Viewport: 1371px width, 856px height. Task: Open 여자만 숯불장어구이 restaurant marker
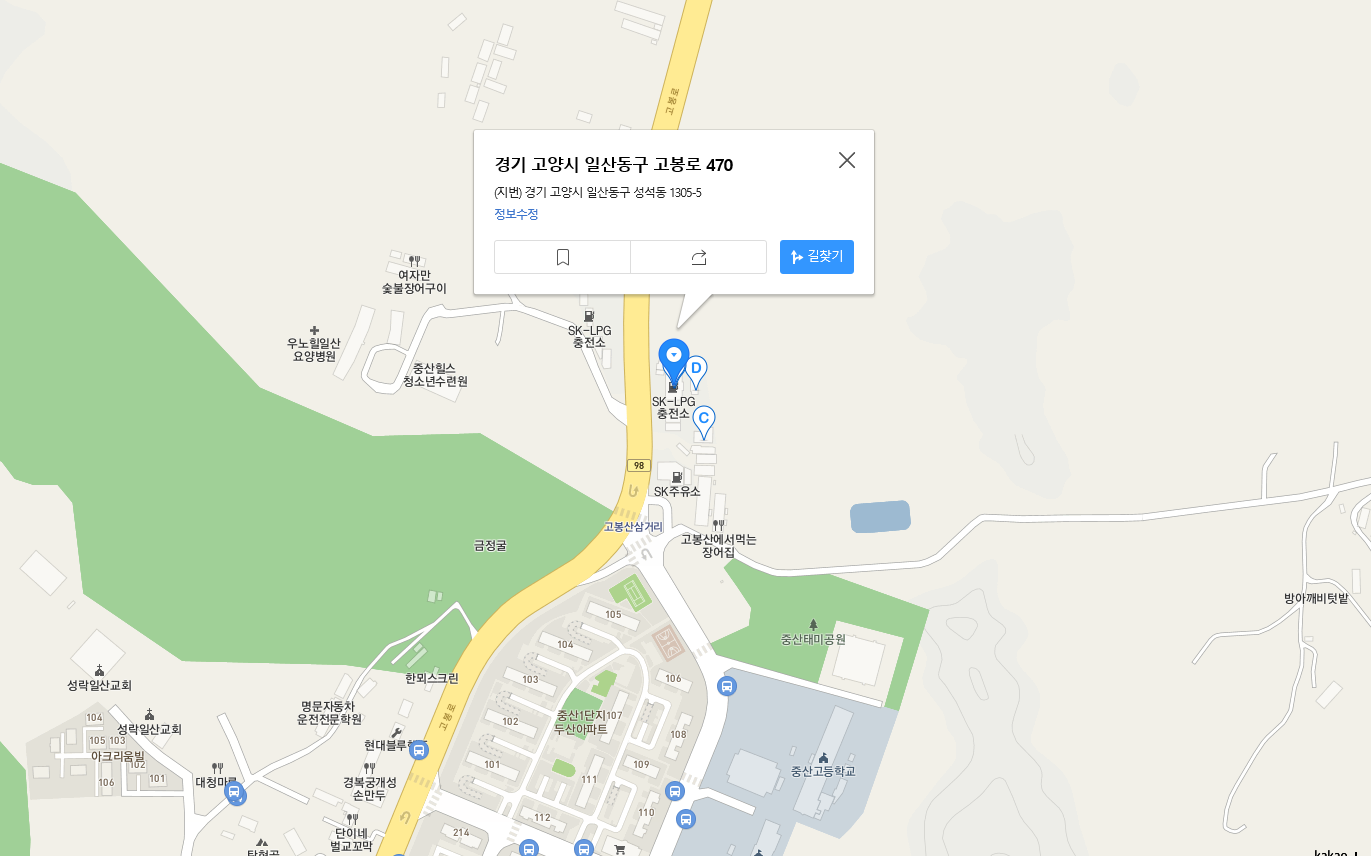pos(414,262)
